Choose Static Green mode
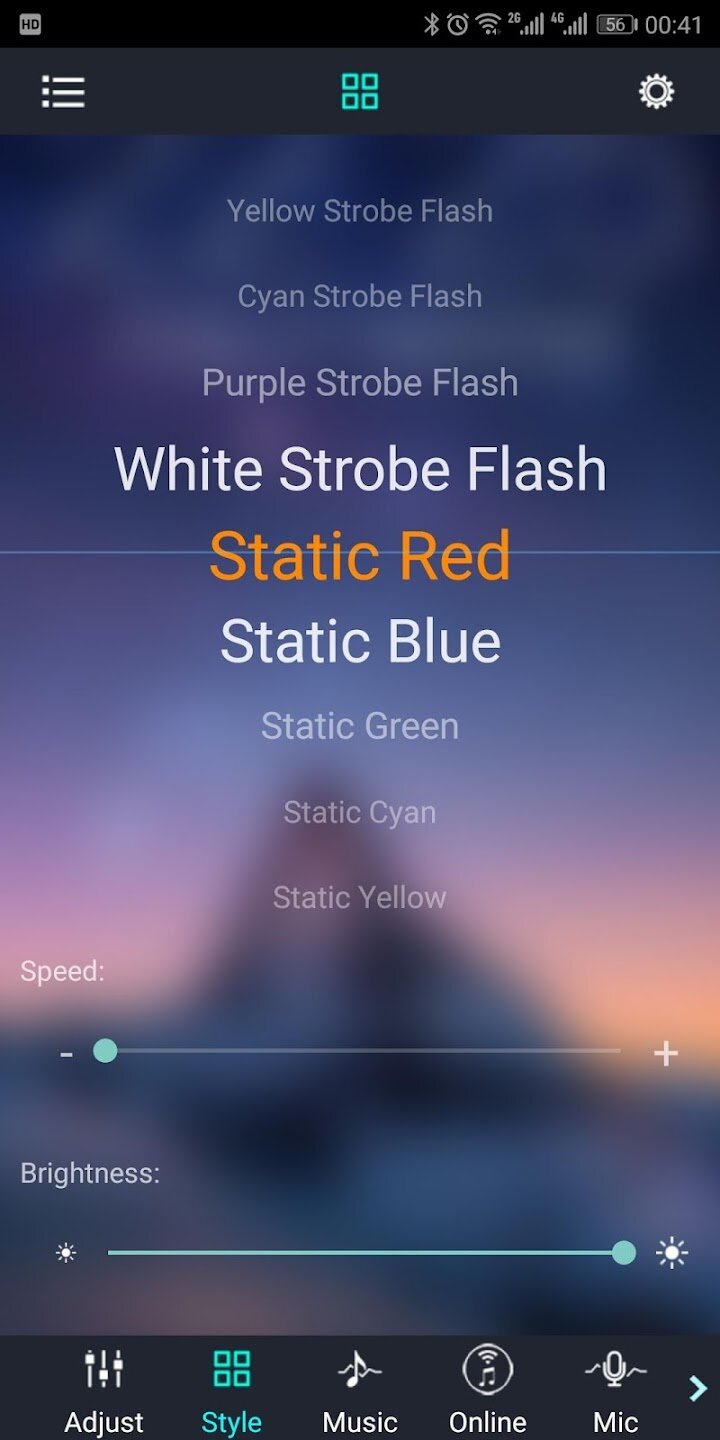The image size is (720, 1440). [360, 726]
